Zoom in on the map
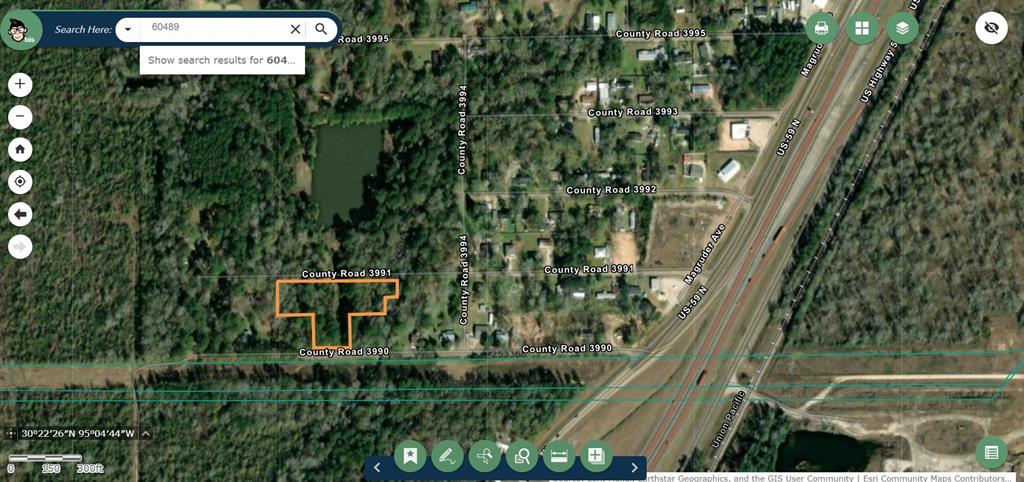Viewport: 1024px width, 482px height. click(20, 84)
